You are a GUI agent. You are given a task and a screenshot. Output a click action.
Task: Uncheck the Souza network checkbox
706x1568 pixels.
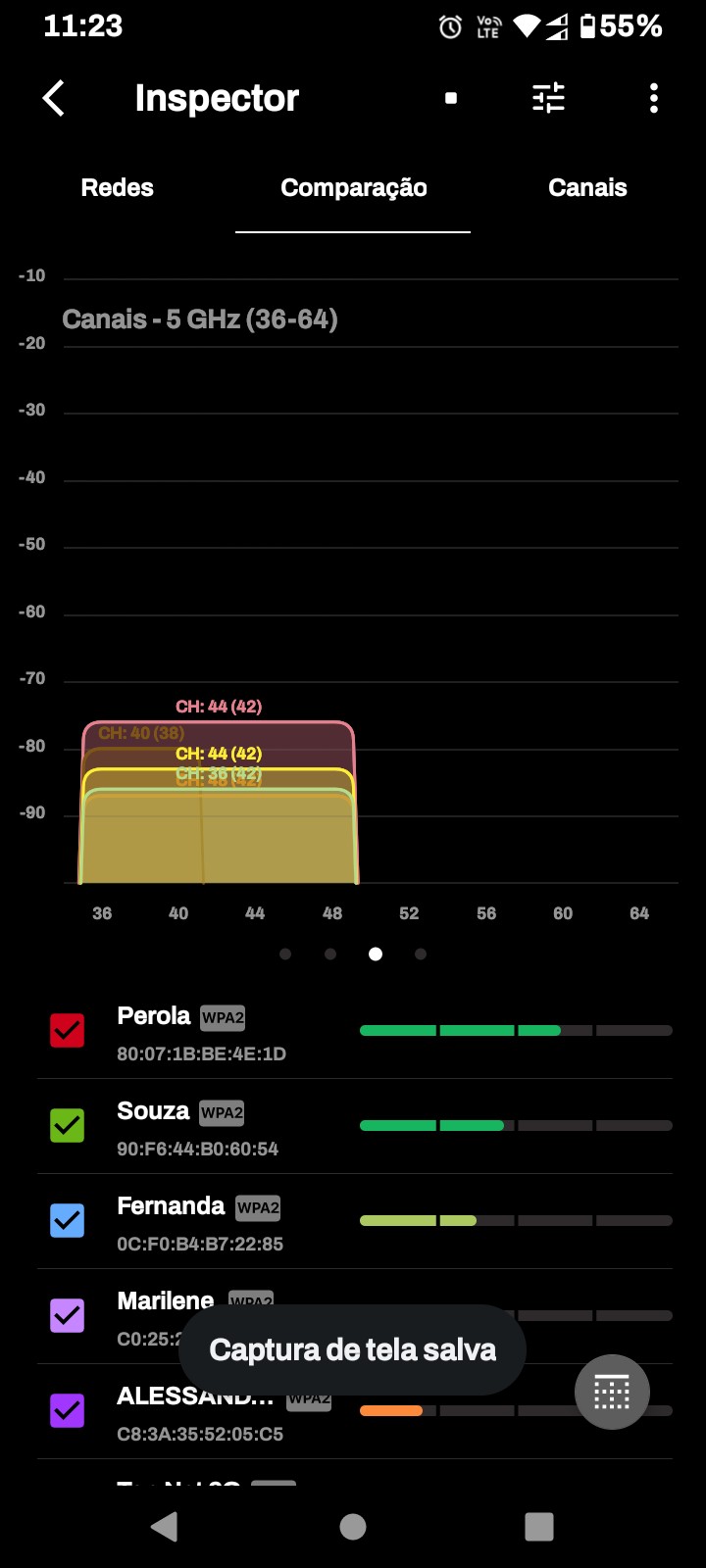click(x=68, y=1125)
